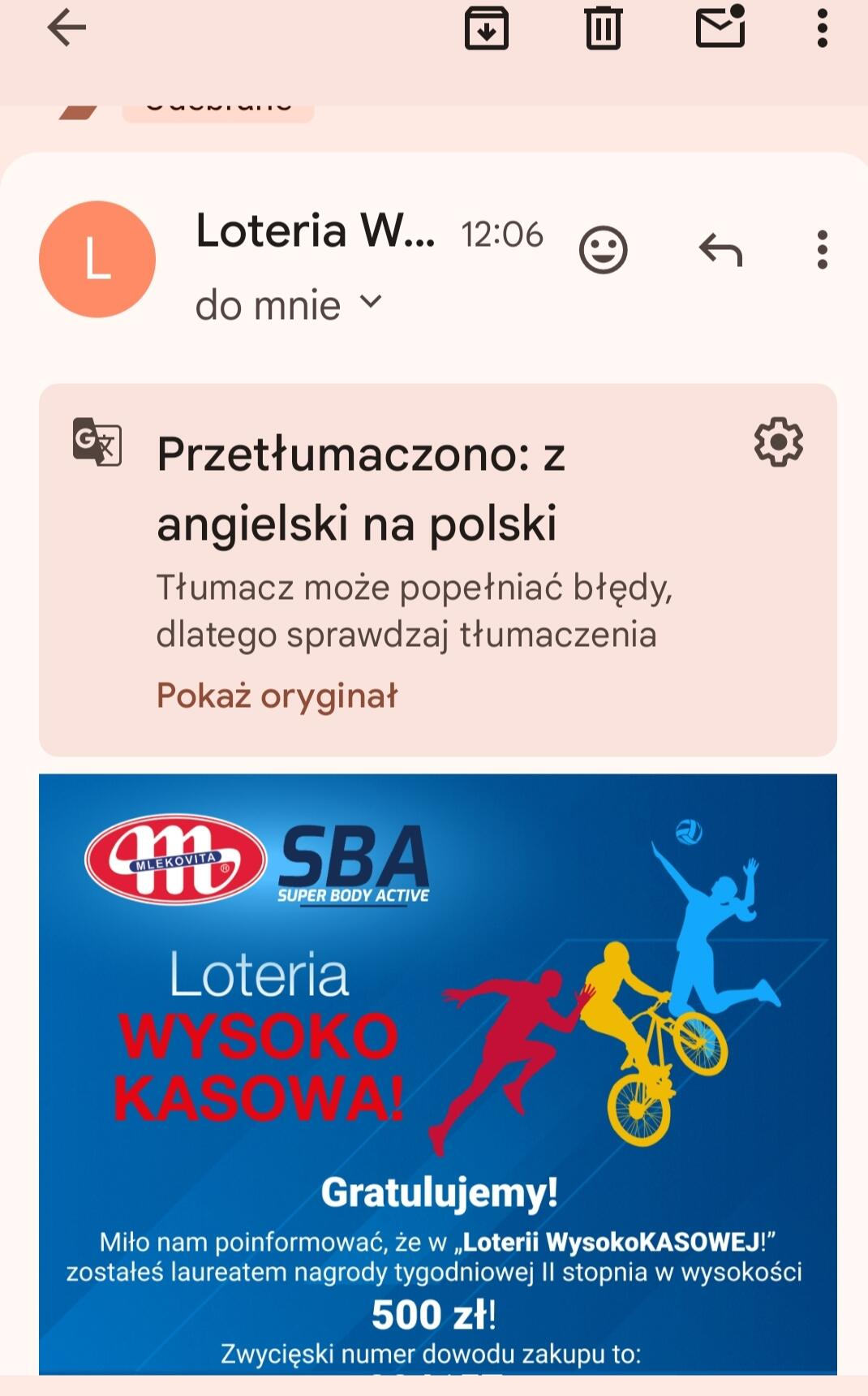This screenshot has width=868, height=1396.
Task: Archive this email
Action: point(486,29)
